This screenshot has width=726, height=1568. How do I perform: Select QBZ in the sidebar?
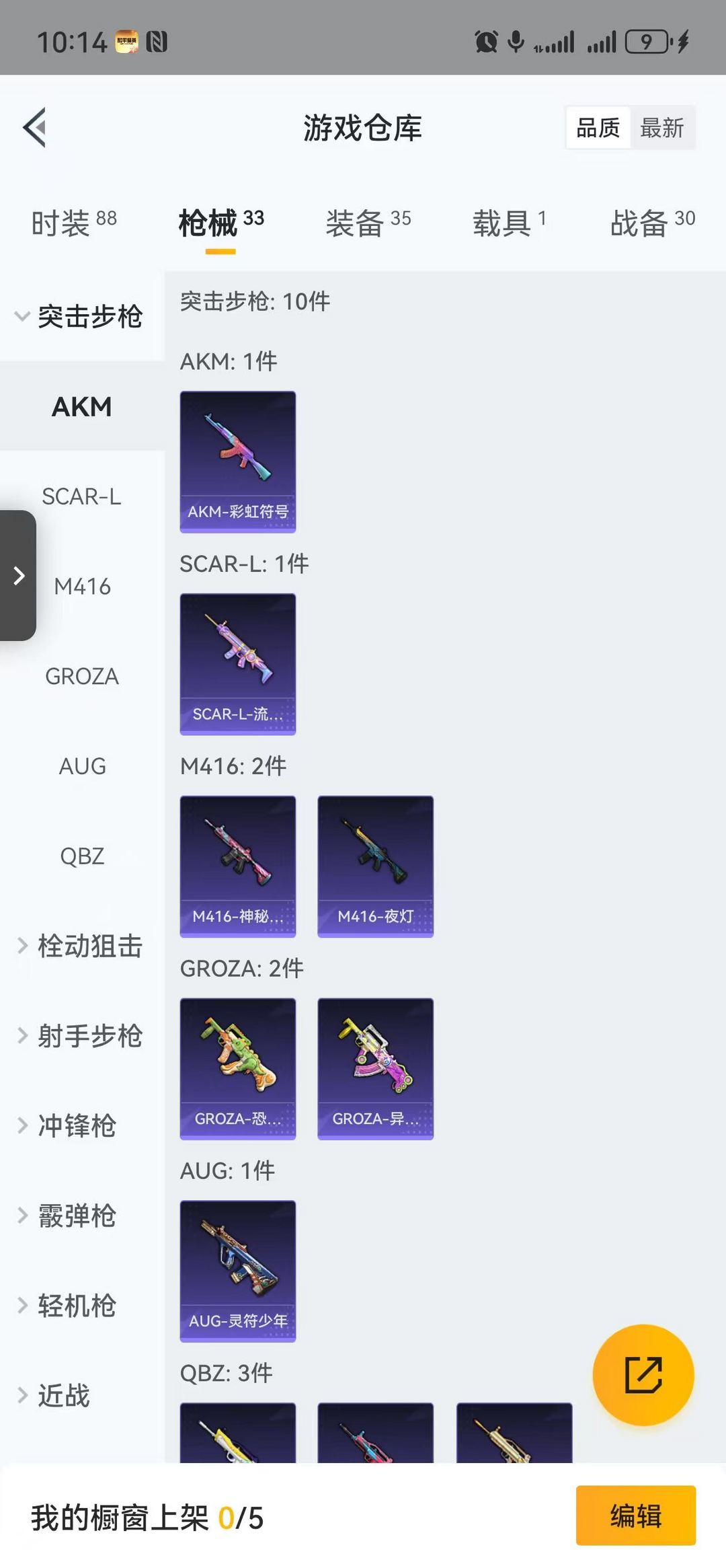[81, 856]
